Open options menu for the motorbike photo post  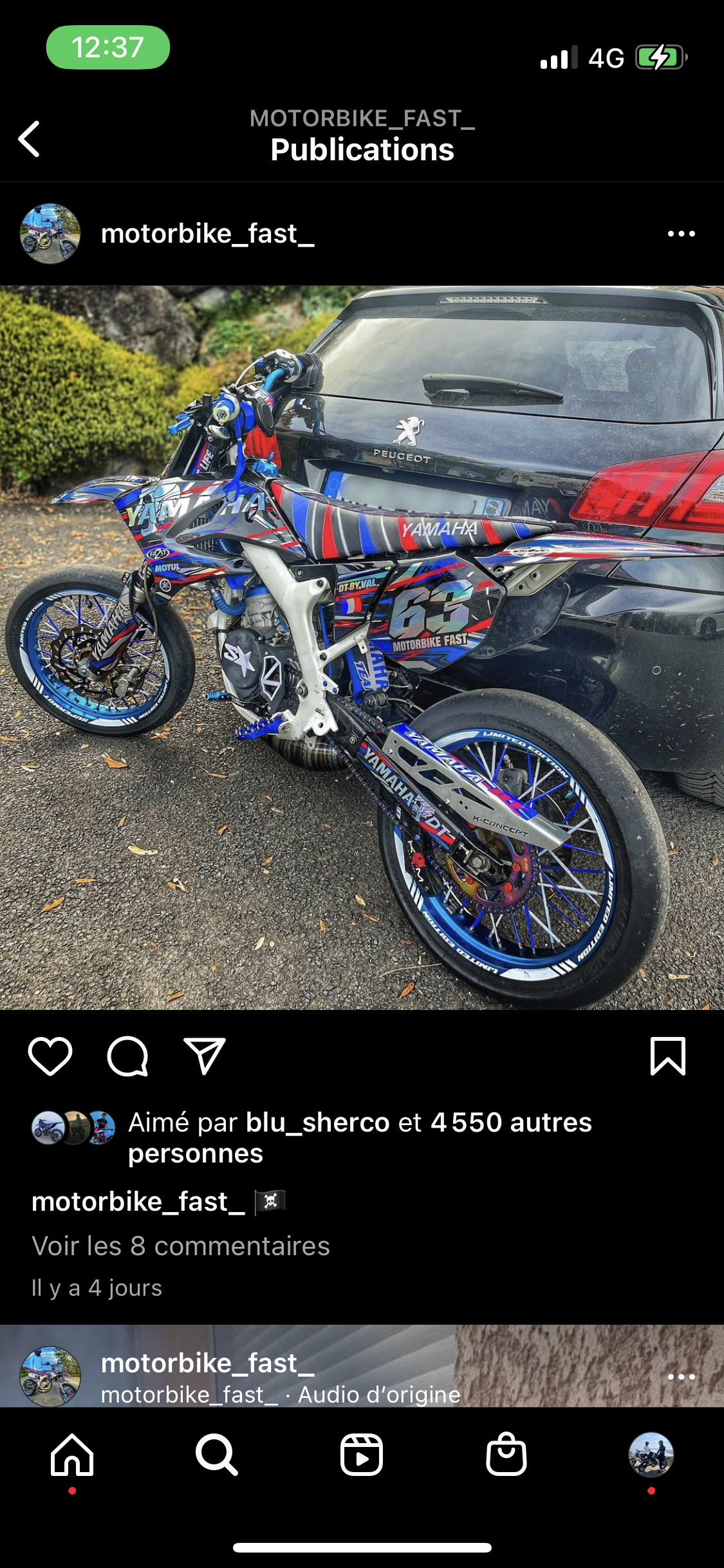tap(681, 234)
